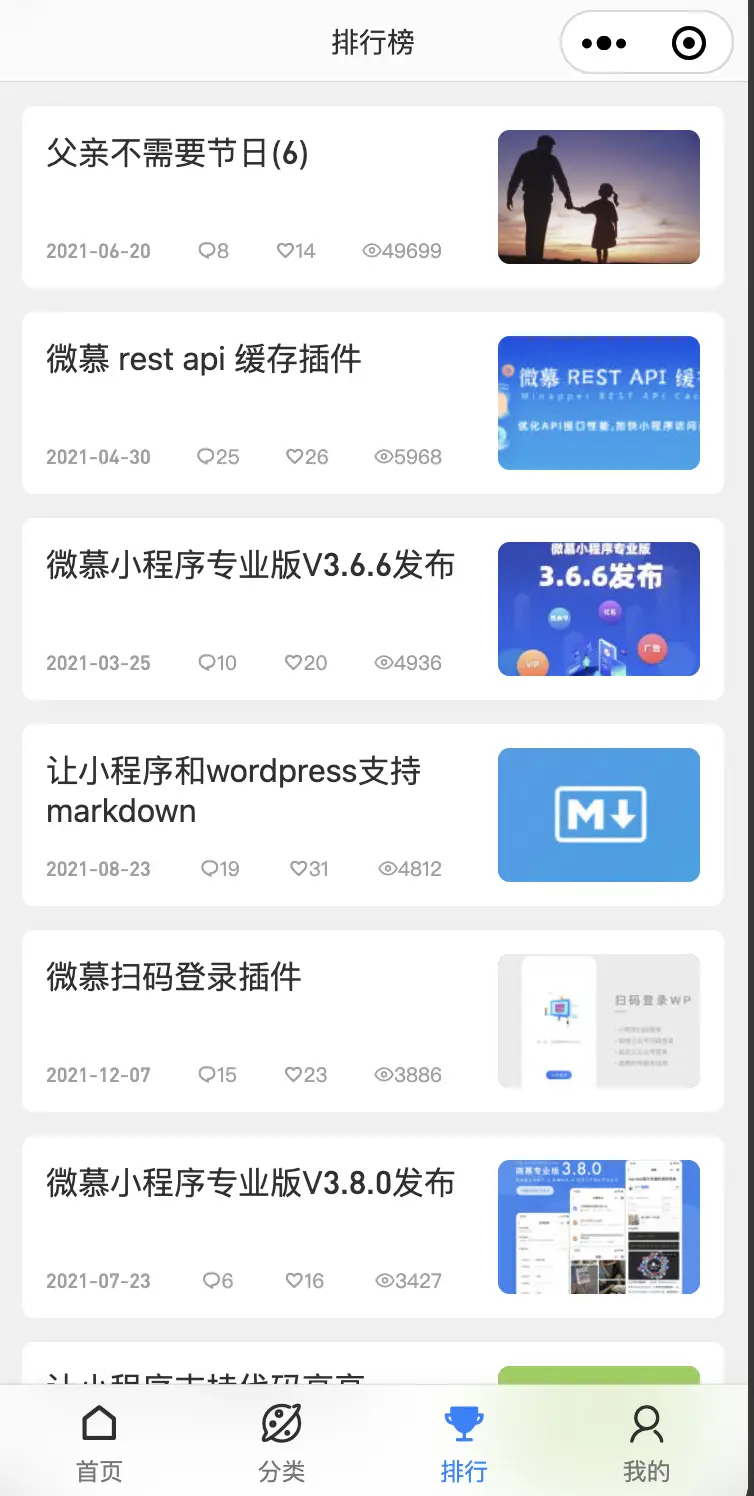Open the 微慕 rest api 缓存插件 article

point(204,360)
